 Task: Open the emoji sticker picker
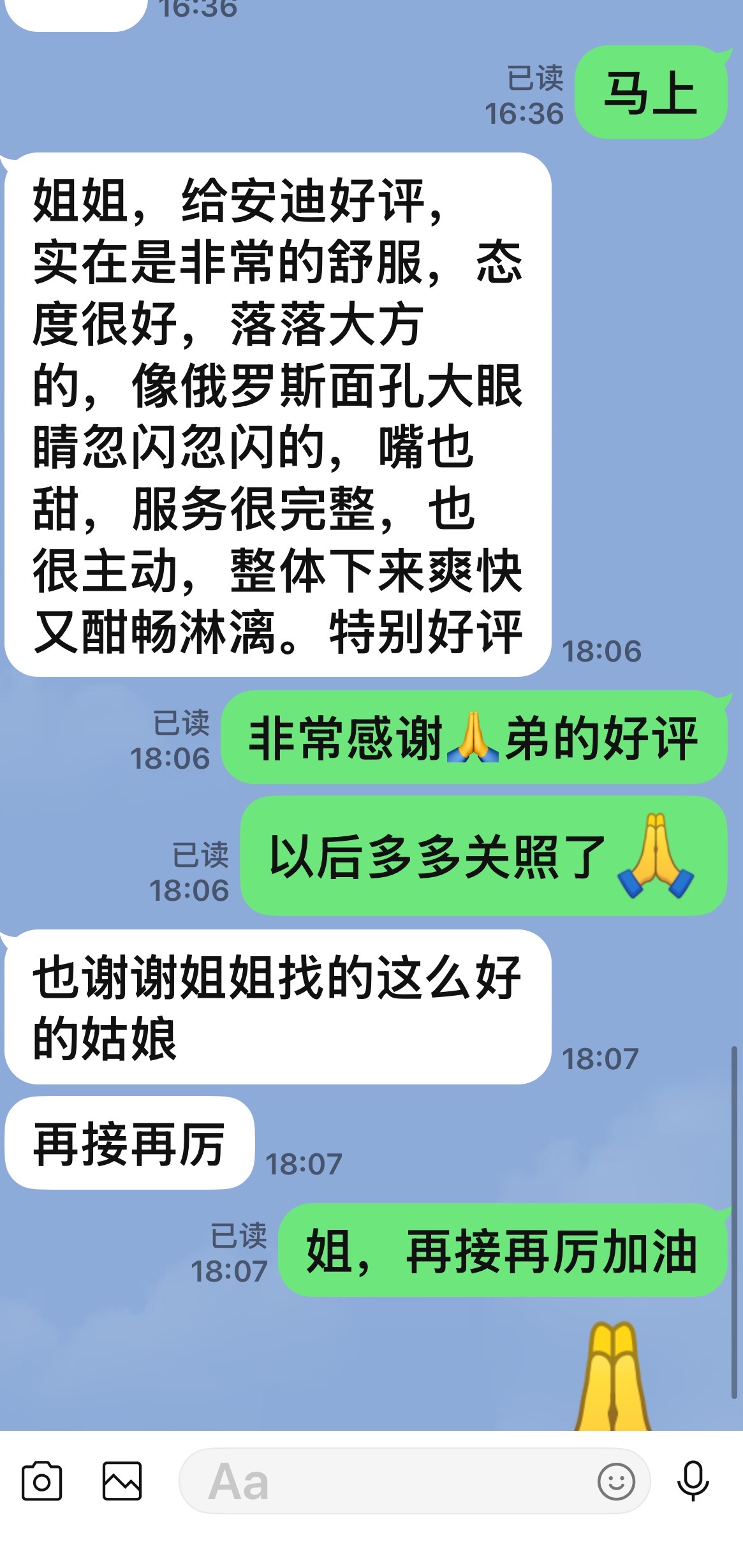[x=616, y=1481]
